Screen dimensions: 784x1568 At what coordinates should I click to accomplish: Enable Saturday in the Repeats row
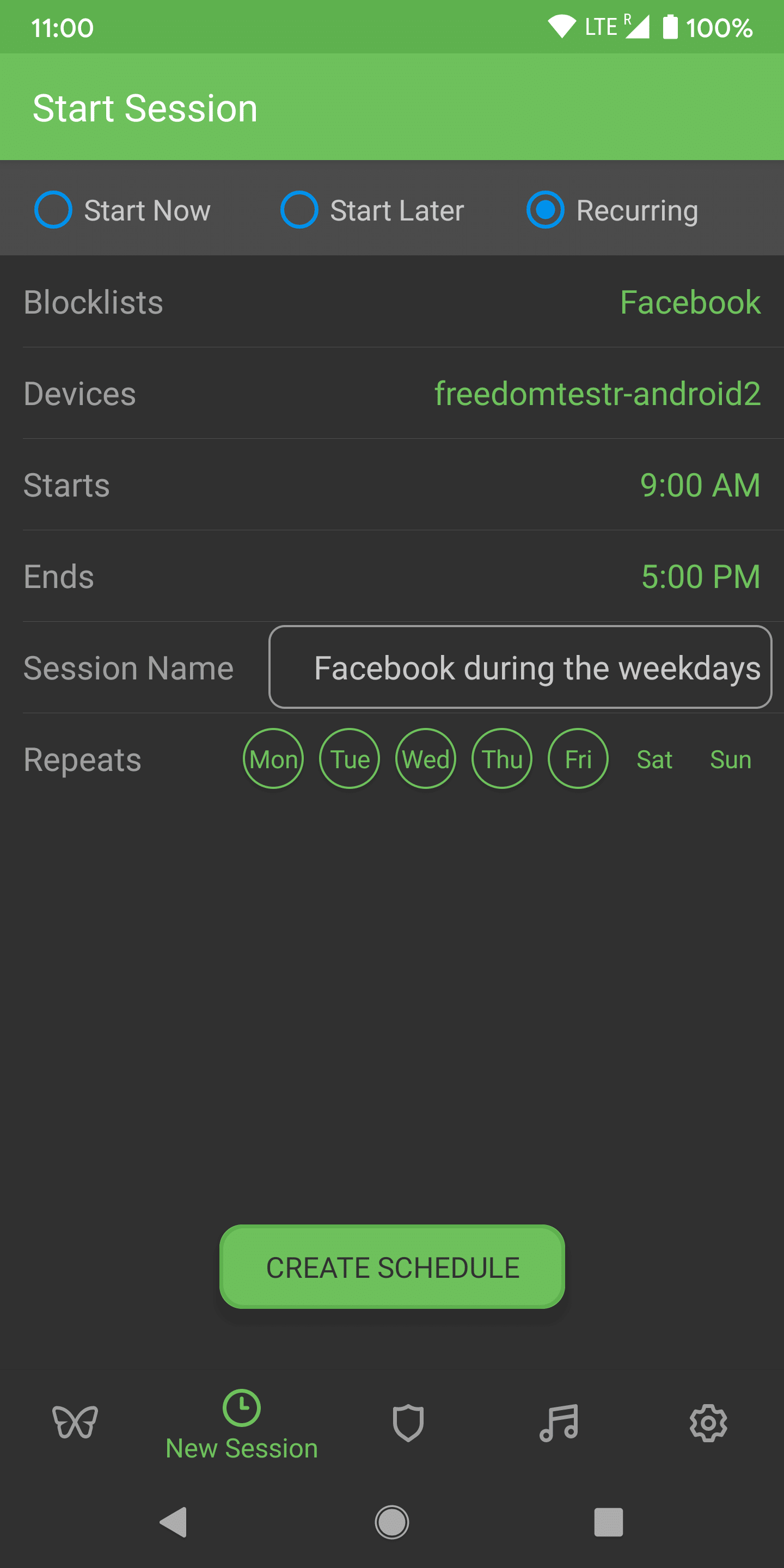pyautogui.click(x=654, y=759)
